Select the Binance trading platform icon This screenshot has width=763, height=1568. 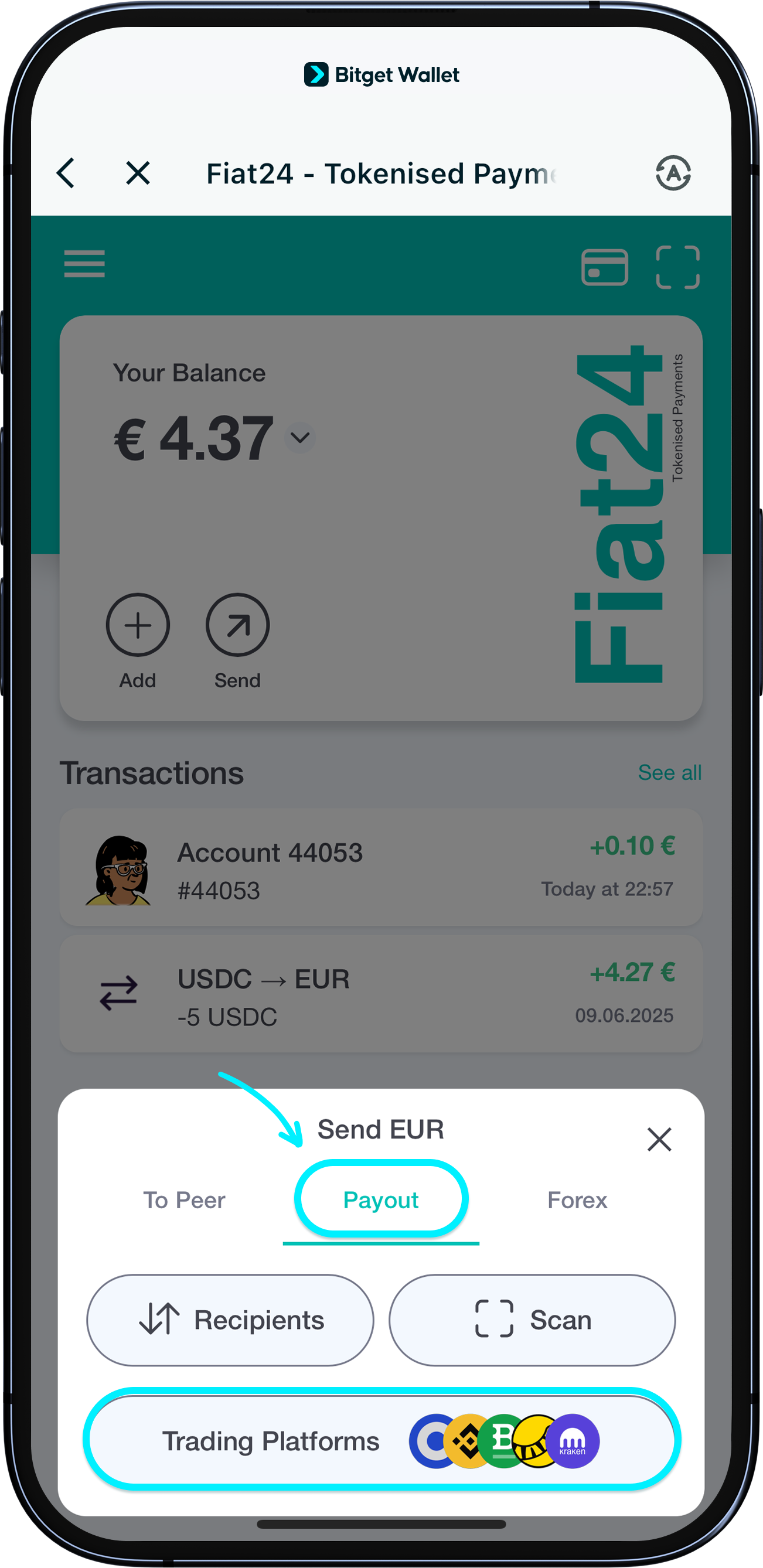(468, 1441)
